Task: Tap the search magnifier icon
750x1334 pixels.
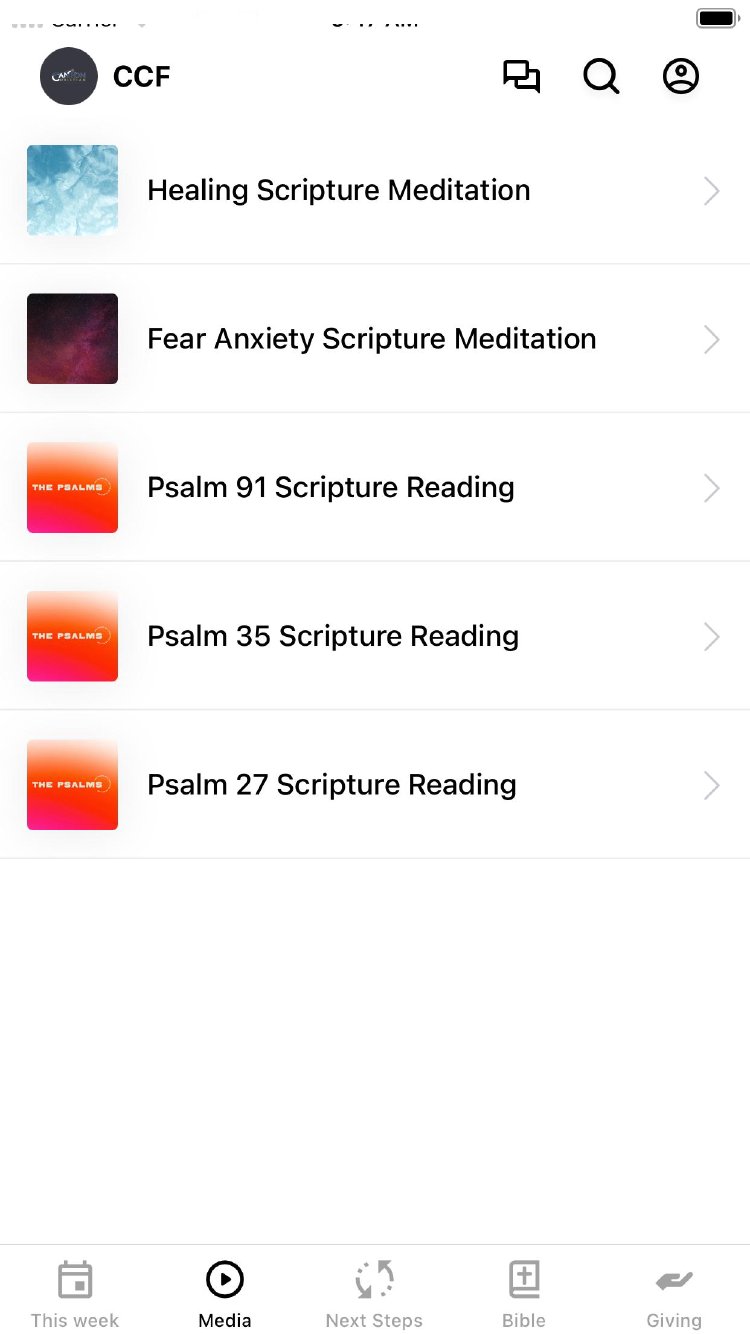Action: click(x=601, y=77)
